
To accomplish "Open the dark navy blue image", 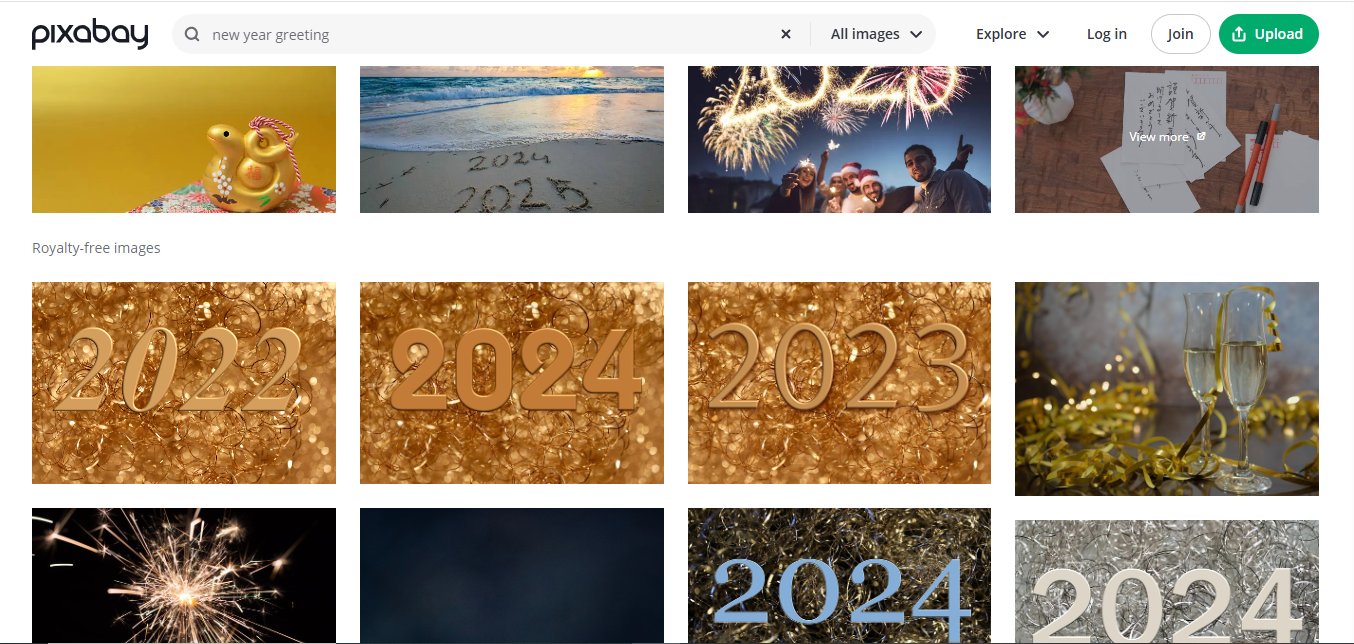I will tap(511, 576).
